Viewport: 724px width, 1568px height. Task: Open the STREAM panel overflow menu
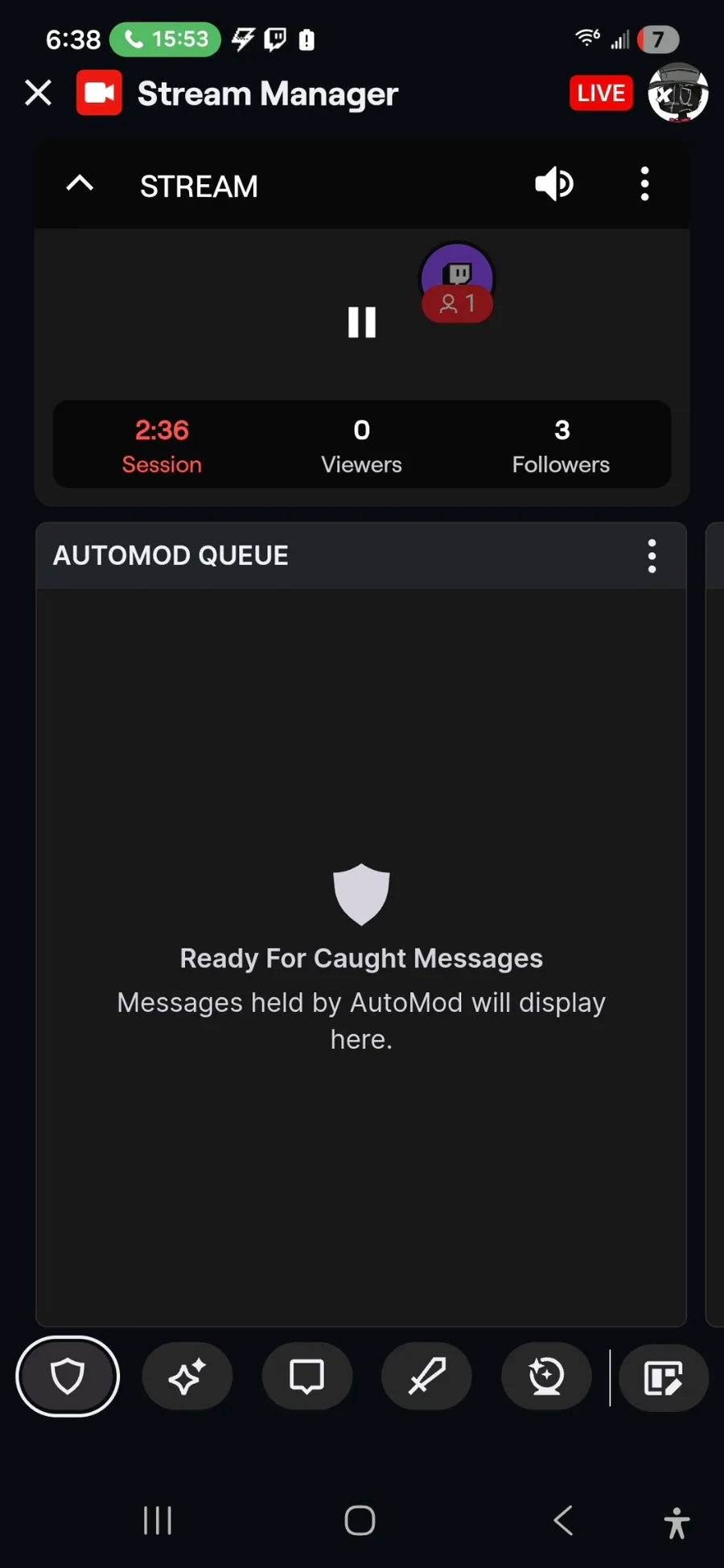point(644,184)
